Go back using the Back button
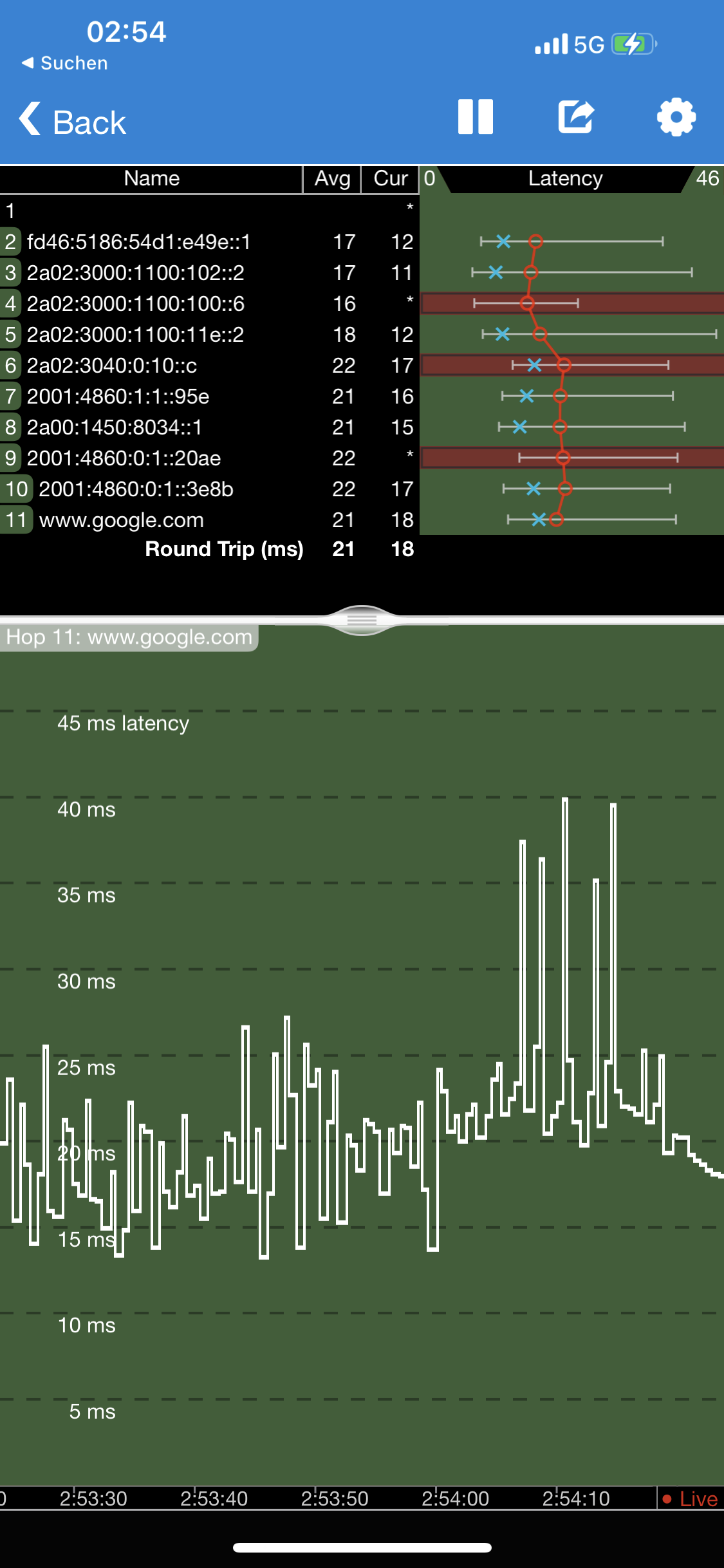Screen dimensions: 724x1568 point(73,121)
